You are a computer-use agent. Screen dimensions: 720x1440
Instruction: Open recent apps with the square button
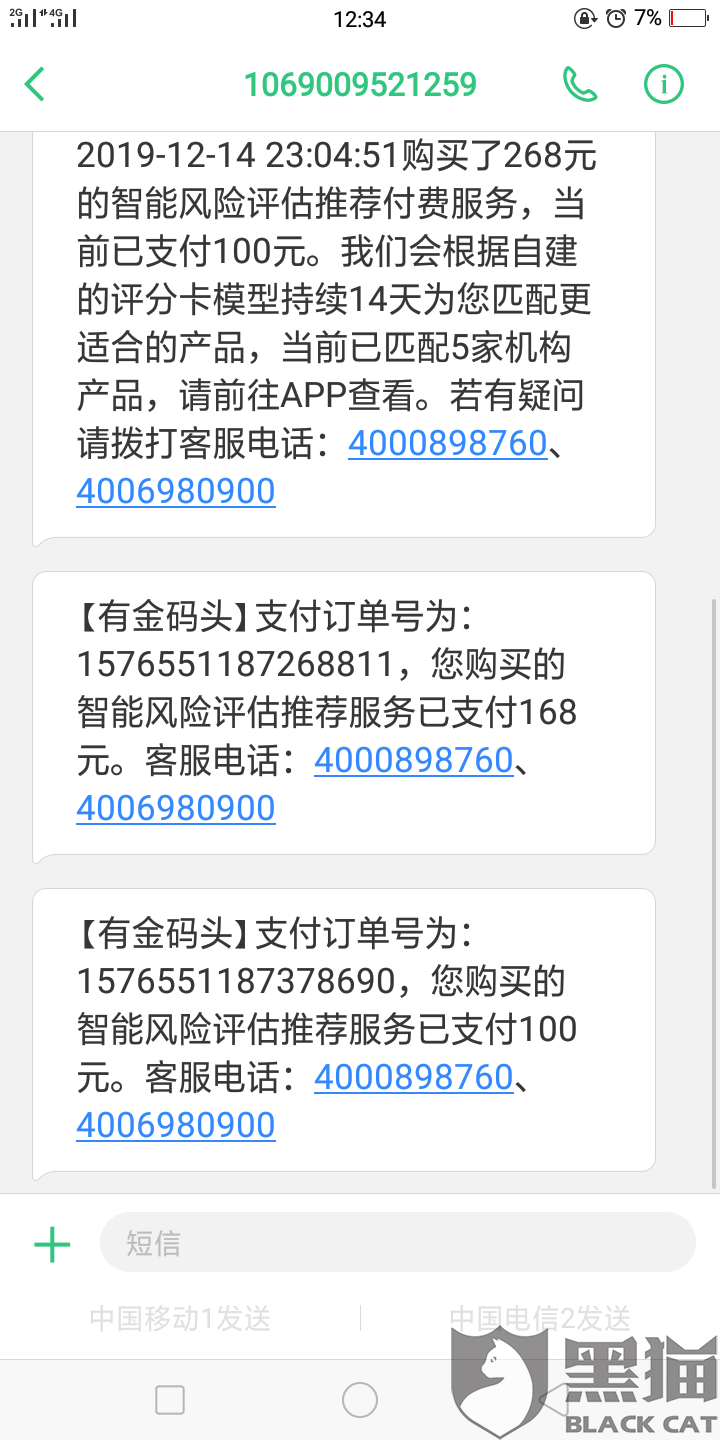(170, 1400)
